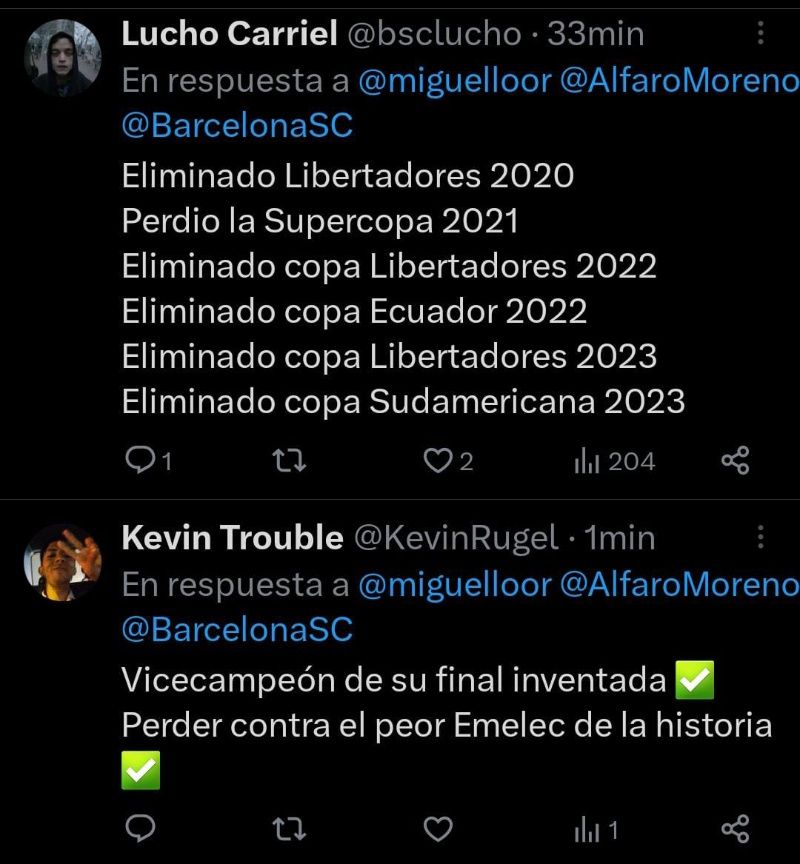The image size is (800, 864).
Task: Open Lucho Carriel's profile name
Action: [229, 34]
